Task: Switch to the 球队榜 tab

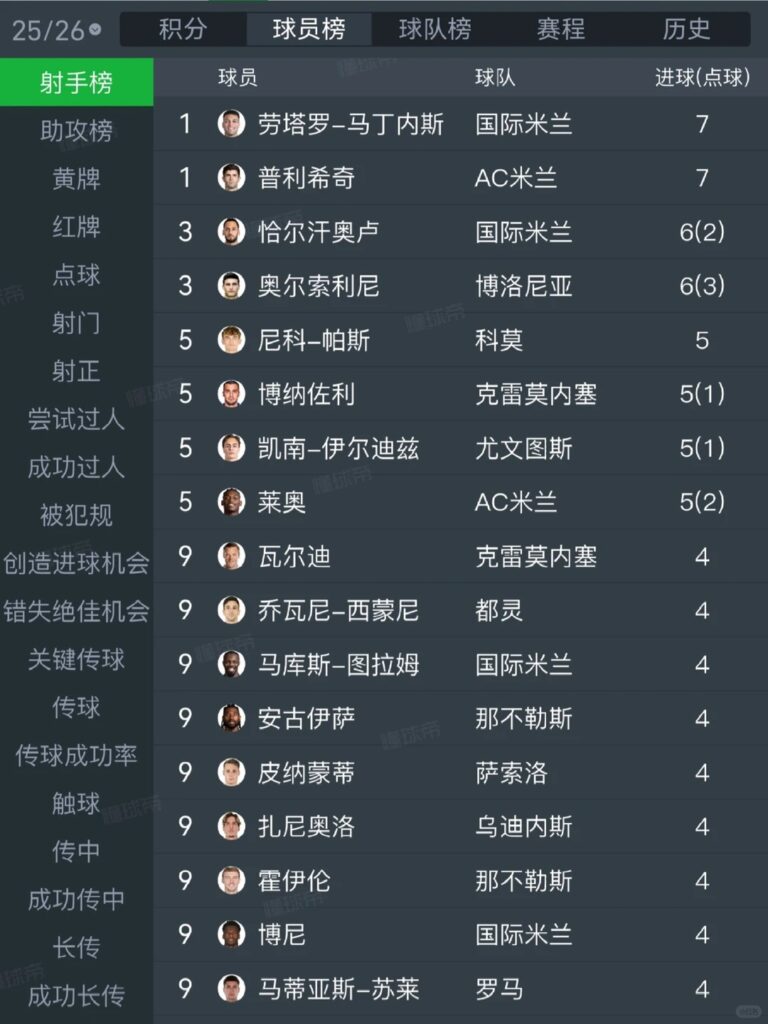Action: click(x=435, y=29)
